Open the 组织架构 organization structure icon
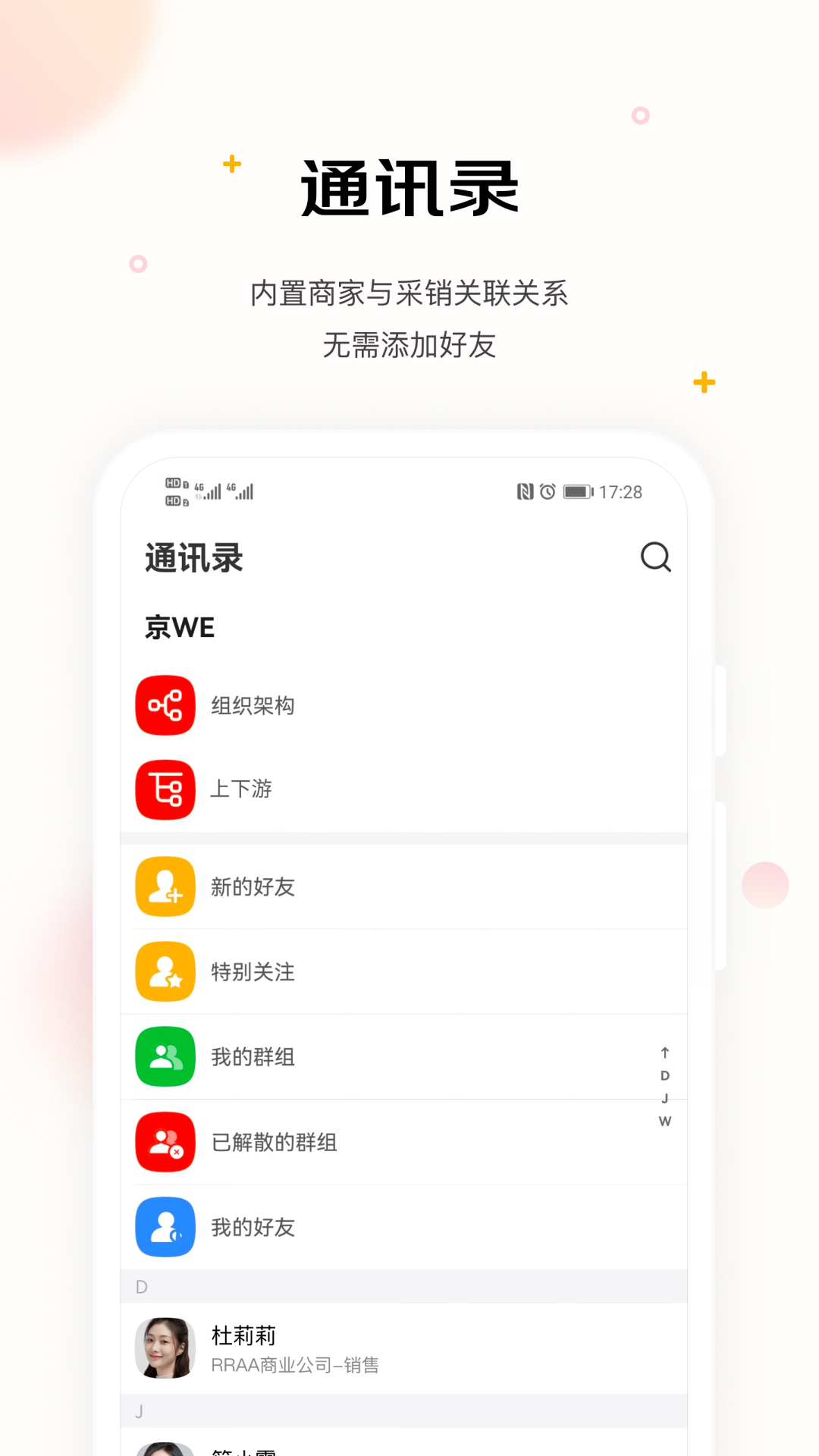This screenshot has width=819, height=1456. click(165, 704)
